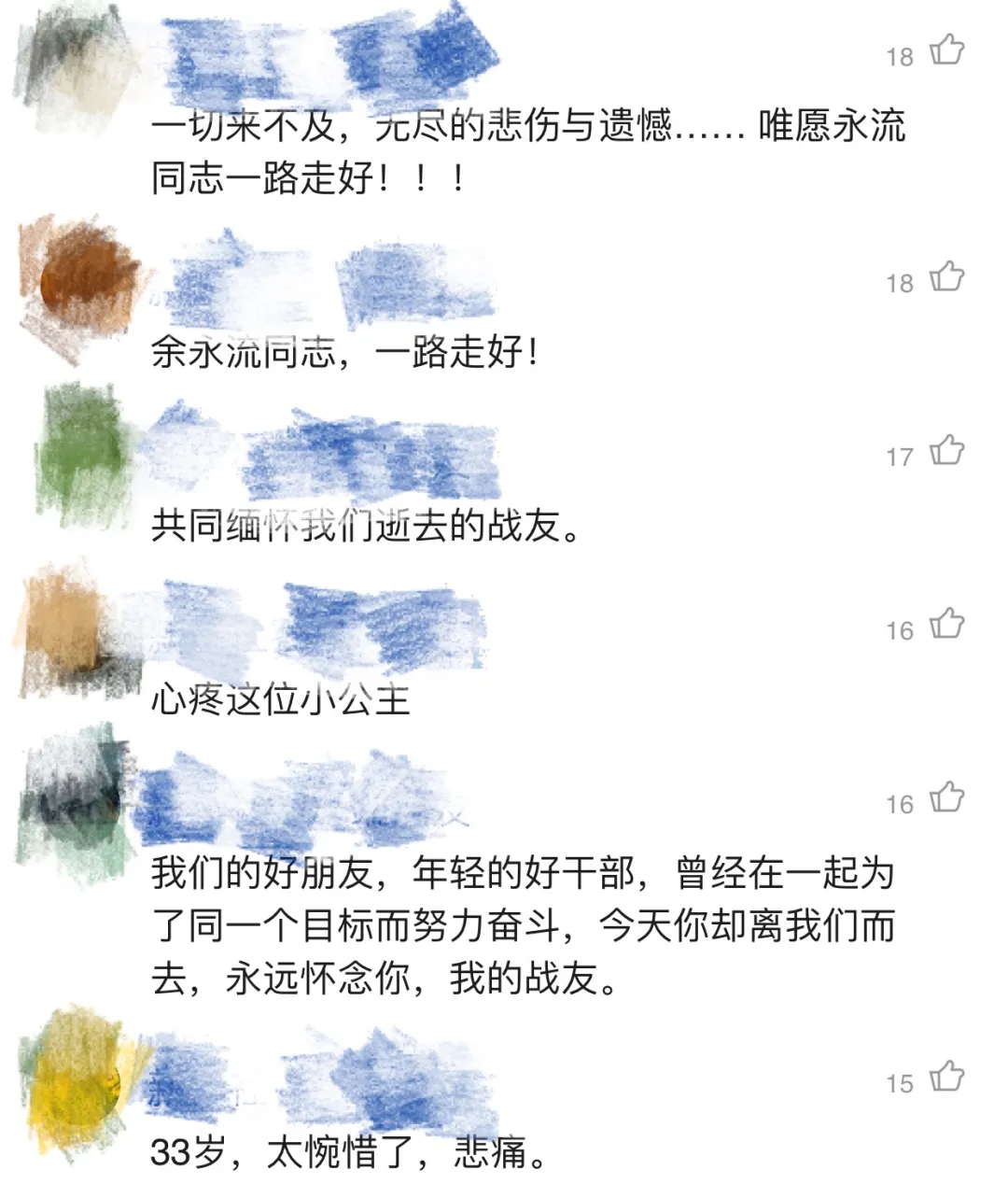Like the comment '共同缅怀我们逝去的战友'
This screenshot has height=1198, width=1008.
coord(946,451)
